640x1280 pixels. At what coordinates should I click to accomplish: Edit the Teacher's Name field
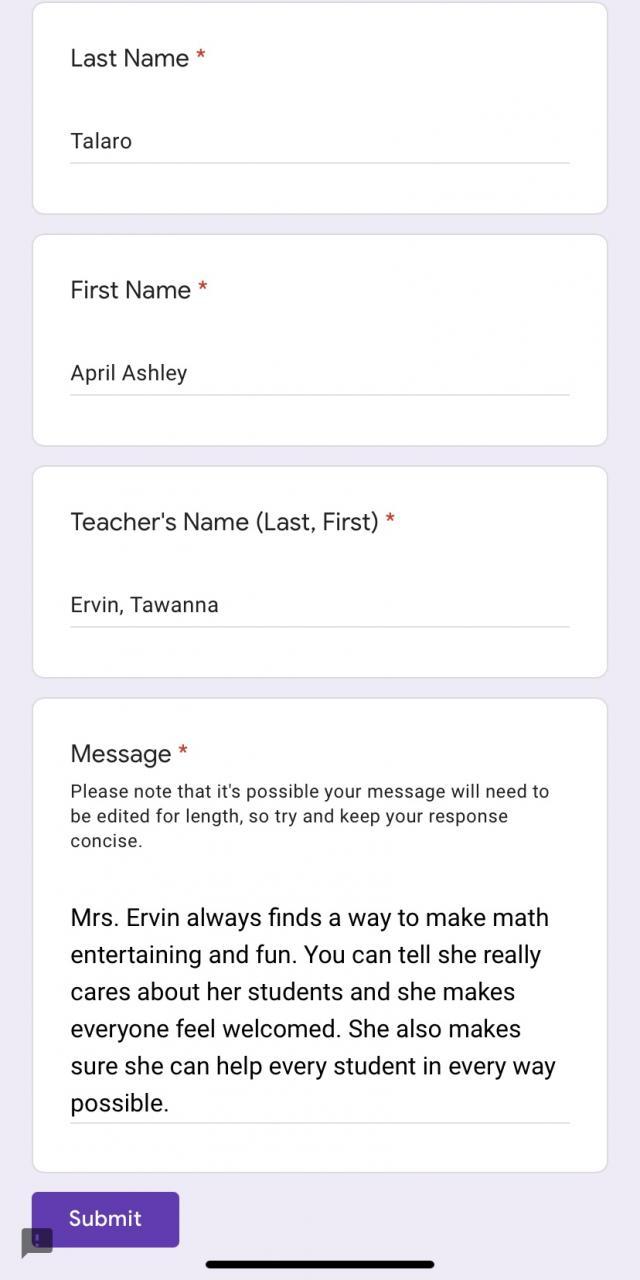point(319,605)
